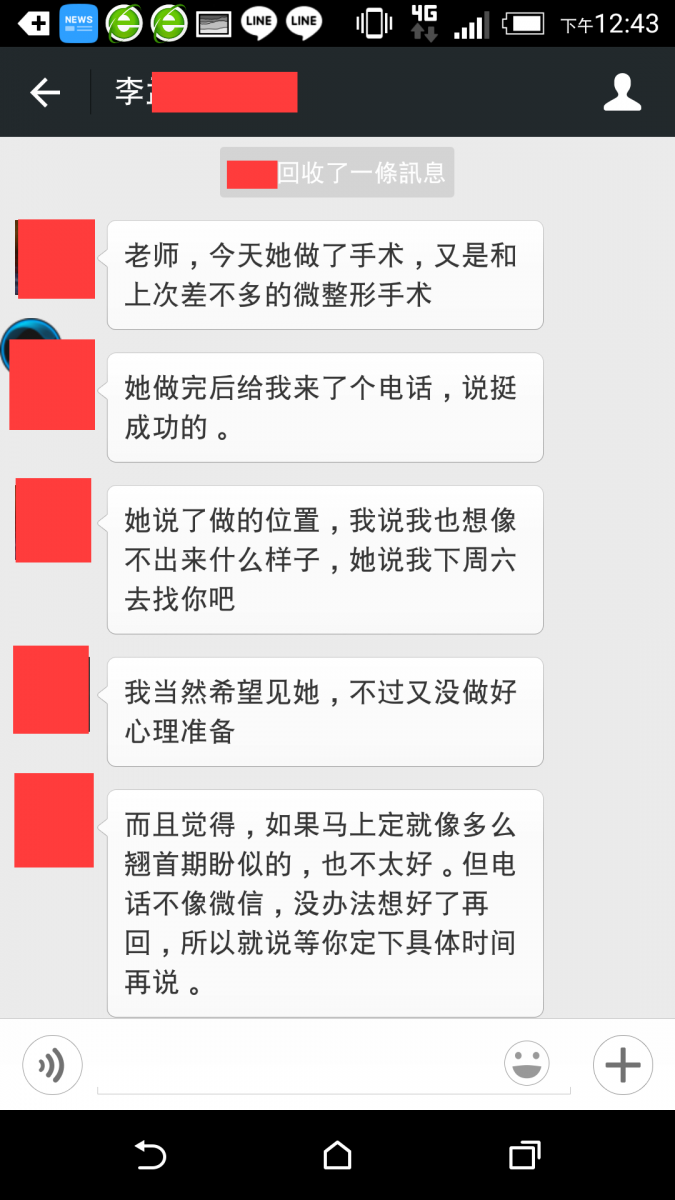Go back from the chat

point(45,93)
